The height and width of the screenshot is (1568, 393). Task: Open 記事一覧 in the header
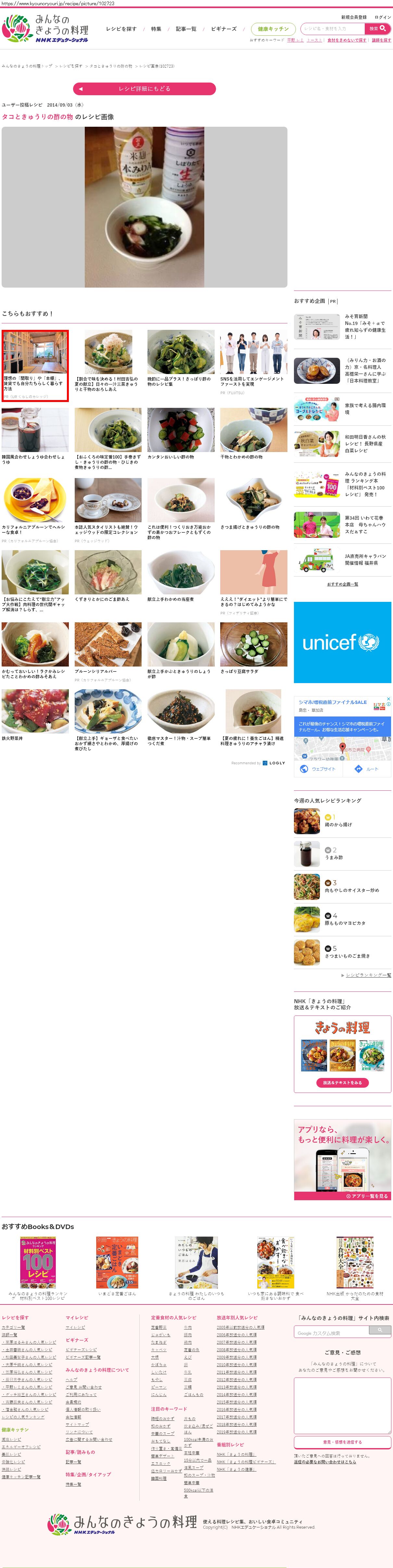pyautogui.click(x=185, y=29)
